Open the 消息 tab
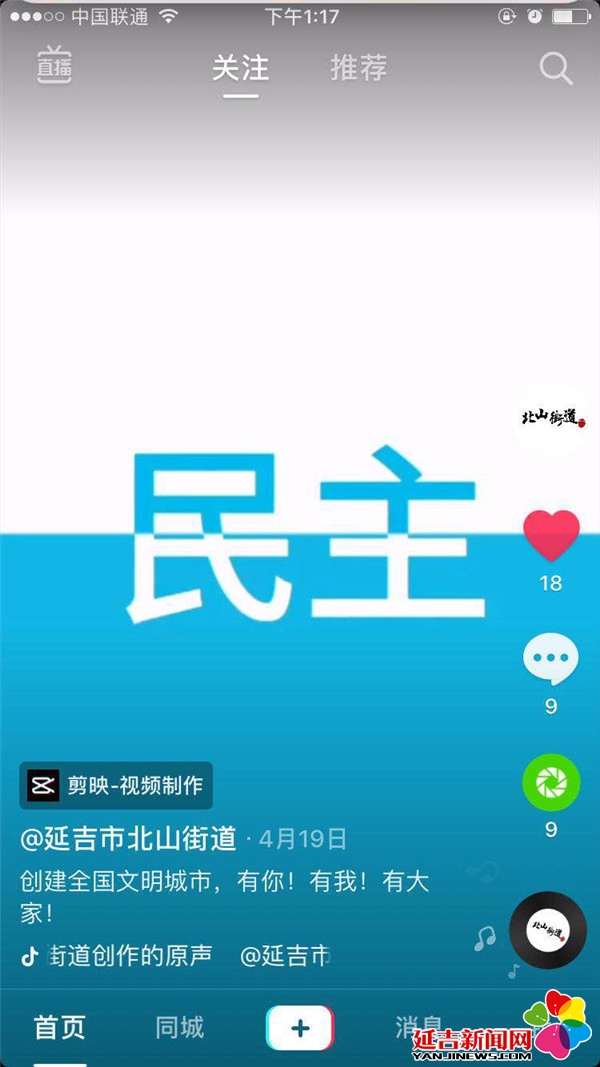This screenshot has height=1067, width=600. [x=418, y=1027]
